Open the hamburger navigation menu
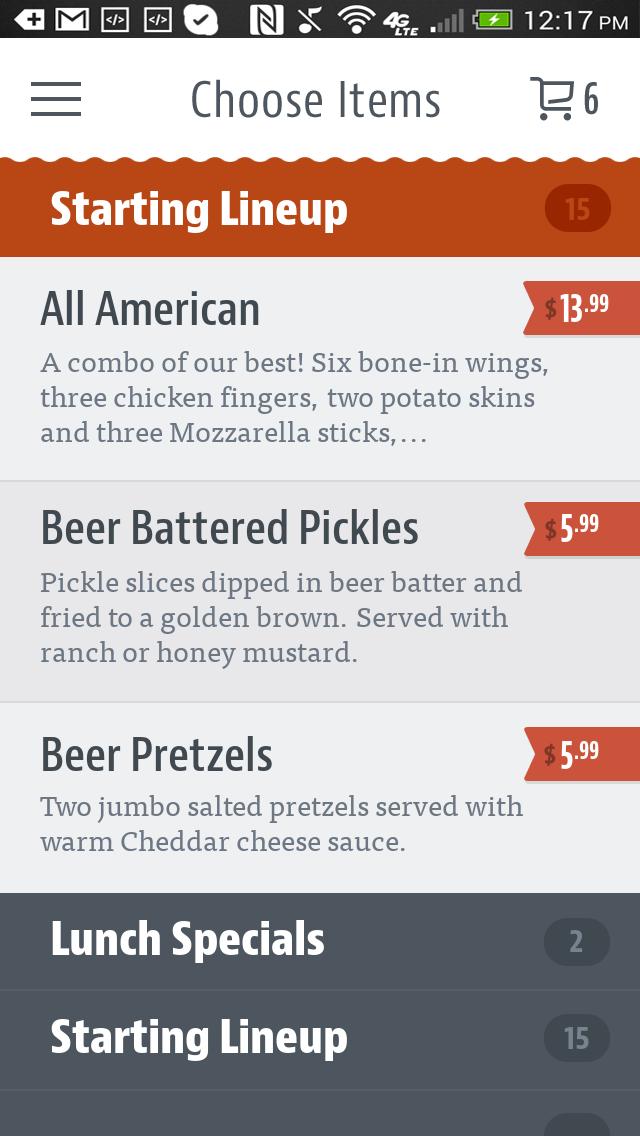This screenshot has width=640, height=1136. 56,99
